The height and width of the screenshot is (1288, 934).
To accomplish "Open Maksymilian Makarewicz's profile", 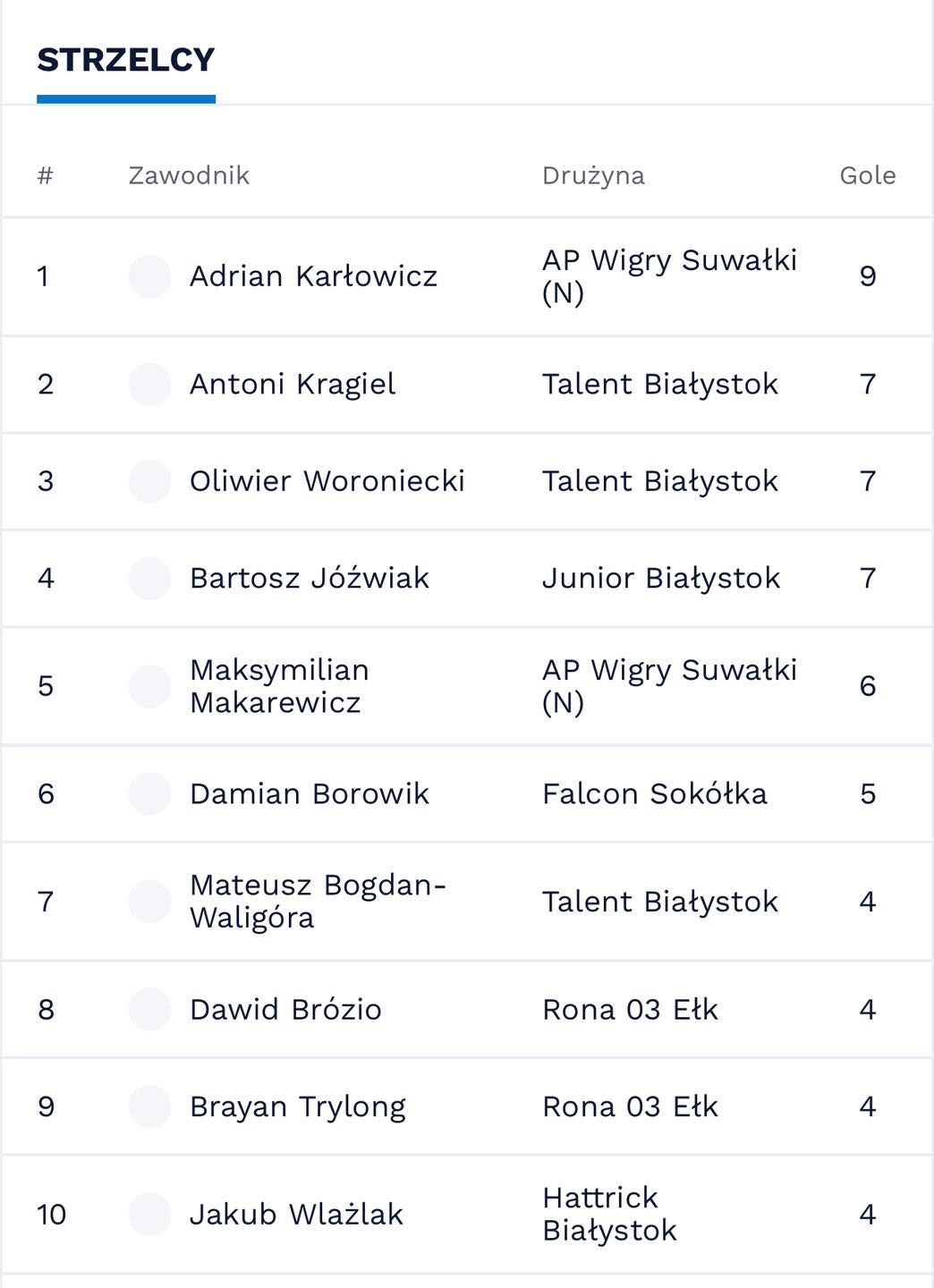I will [x=279, y=686].
